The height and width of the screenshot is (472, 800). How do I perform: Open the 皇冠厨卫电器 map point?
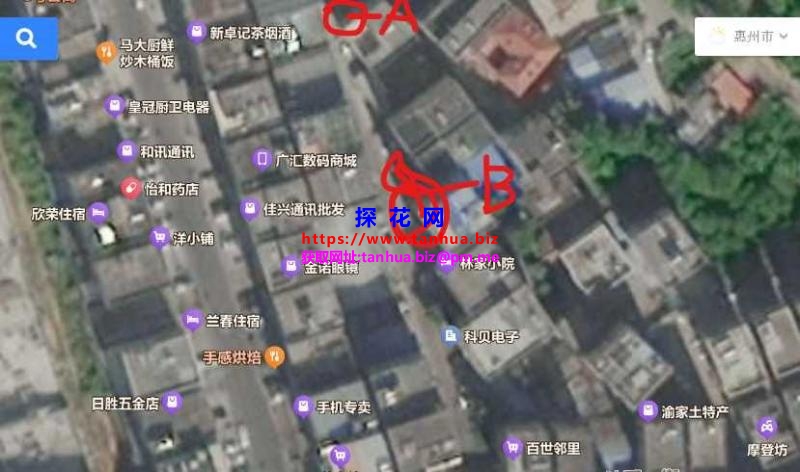click(x=114, y=106)
